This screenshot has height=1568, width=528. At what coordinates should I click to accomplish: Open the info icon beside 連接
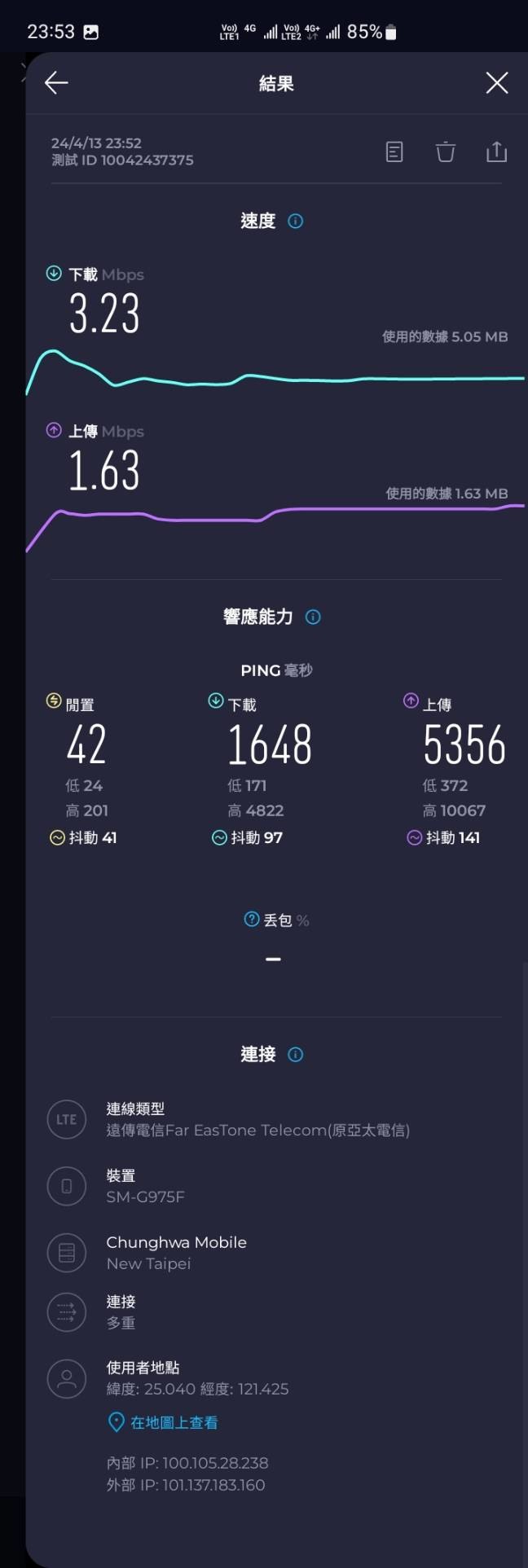click(x=296, y=1054)
